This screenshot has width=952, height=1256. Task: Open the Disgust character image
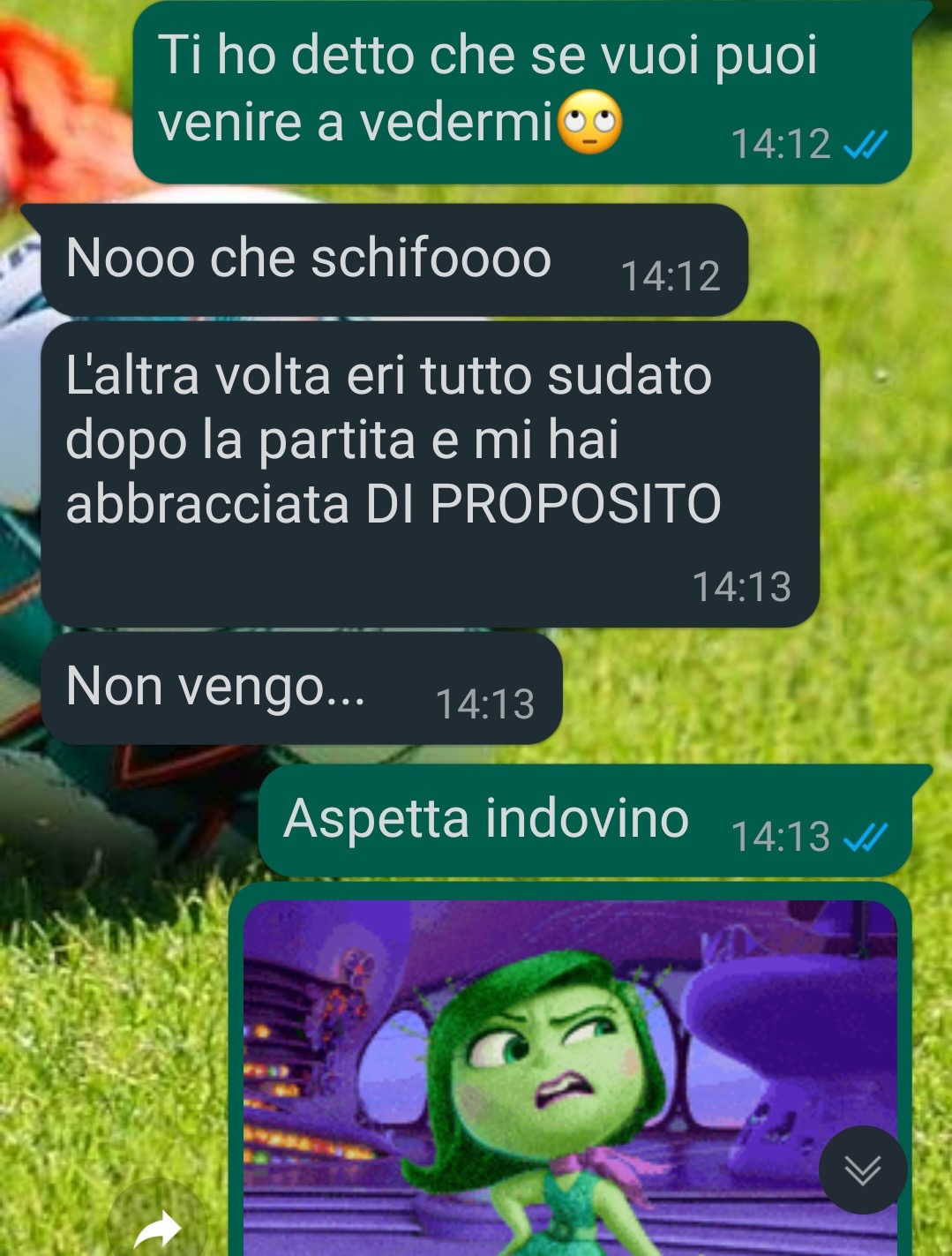547,1077
